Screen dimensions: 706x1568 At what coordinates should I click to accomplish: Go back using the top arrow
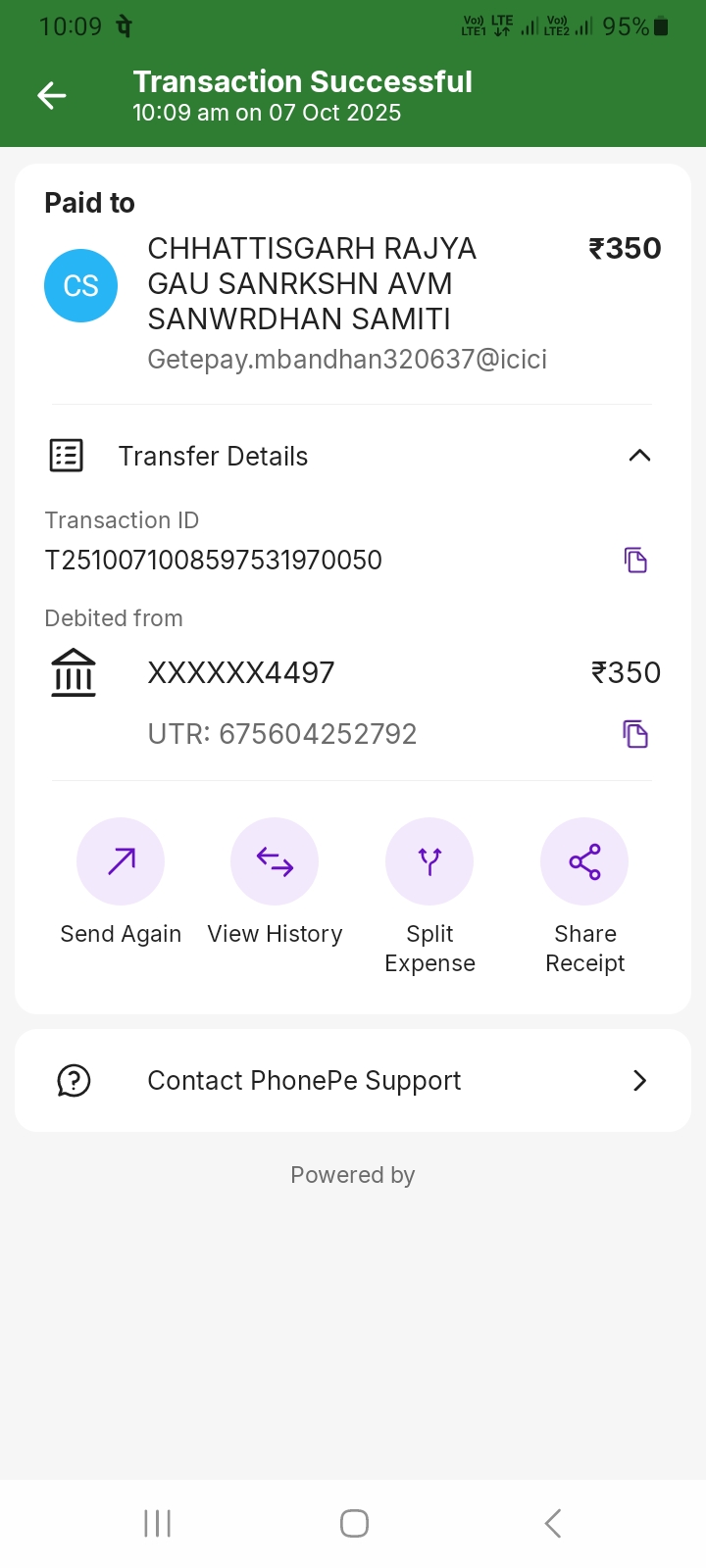[x=52, y=95]
